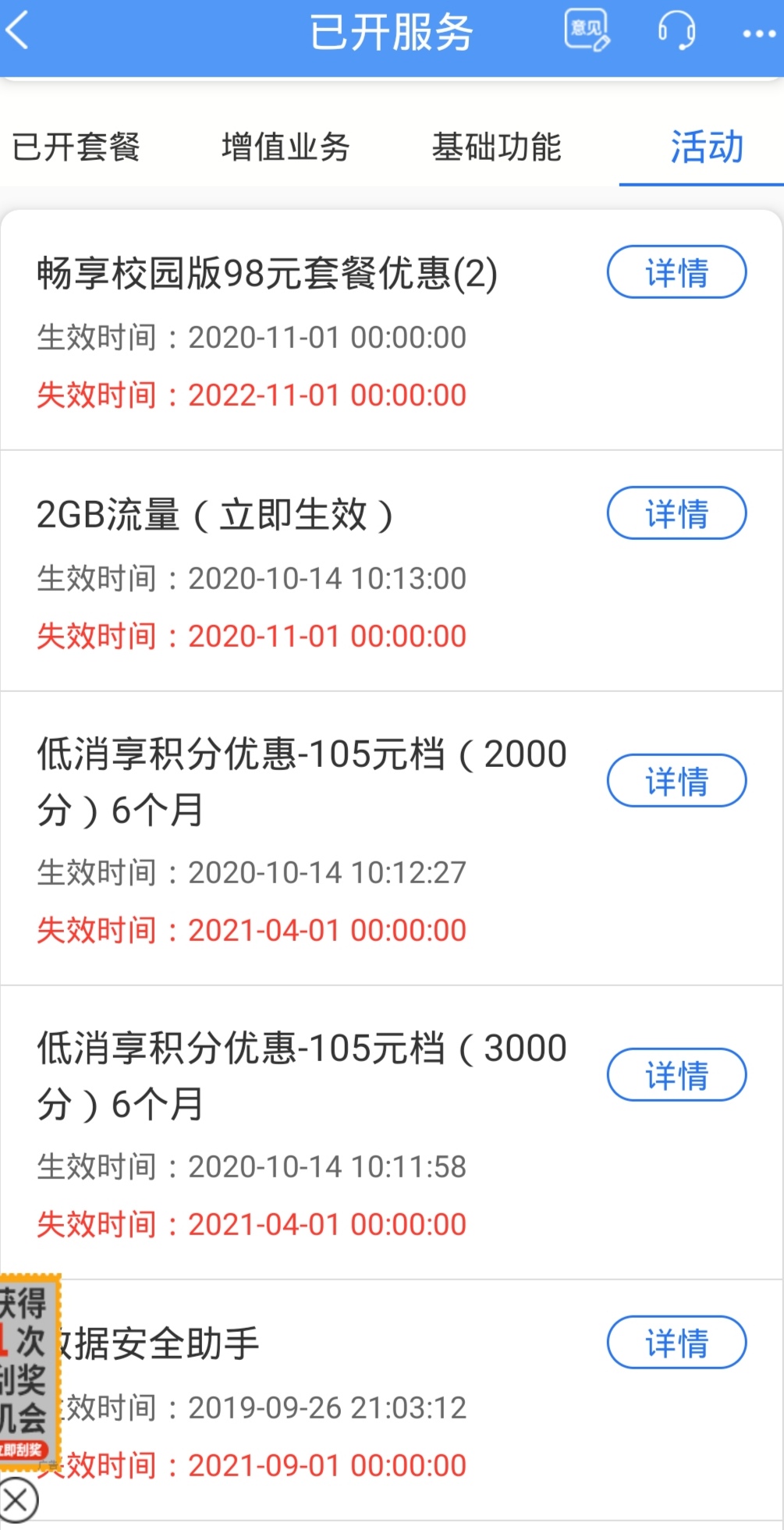This screenshot has height=1530, width=784.
Task: Switch to the 基础功能 tab
Action: click(x=498, y=148)
